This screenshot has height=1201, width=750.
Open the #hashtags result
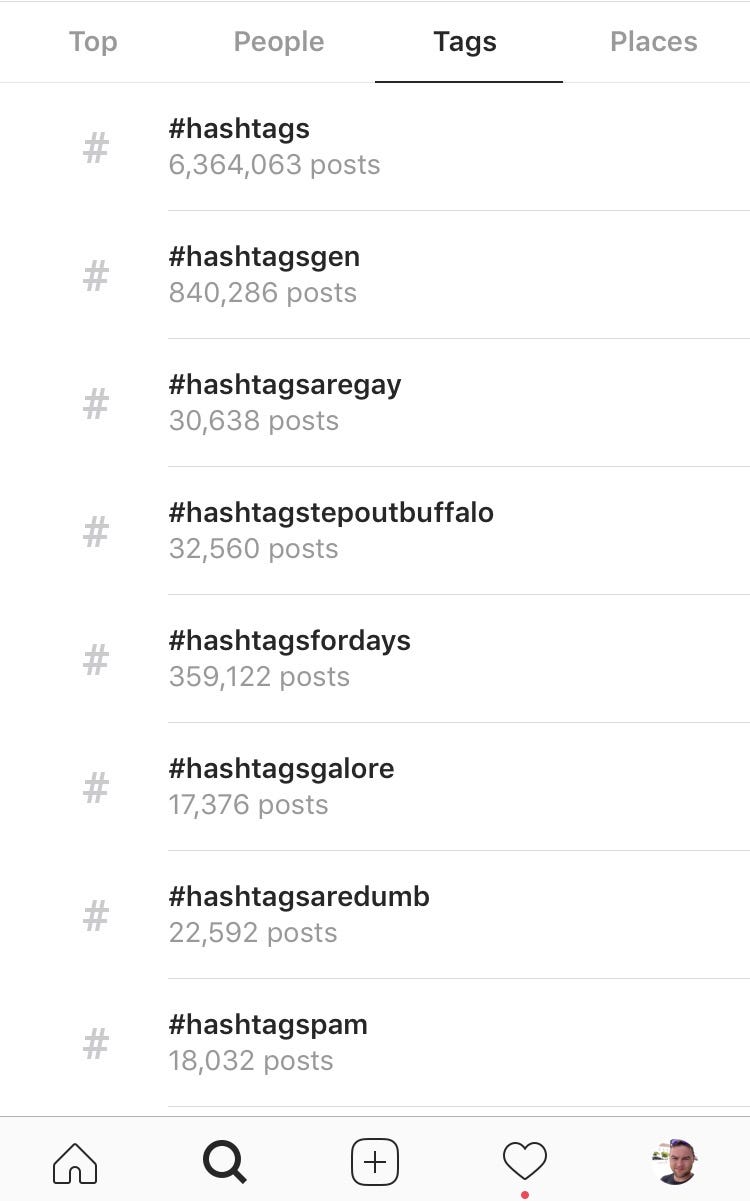(x=375, y=147)
